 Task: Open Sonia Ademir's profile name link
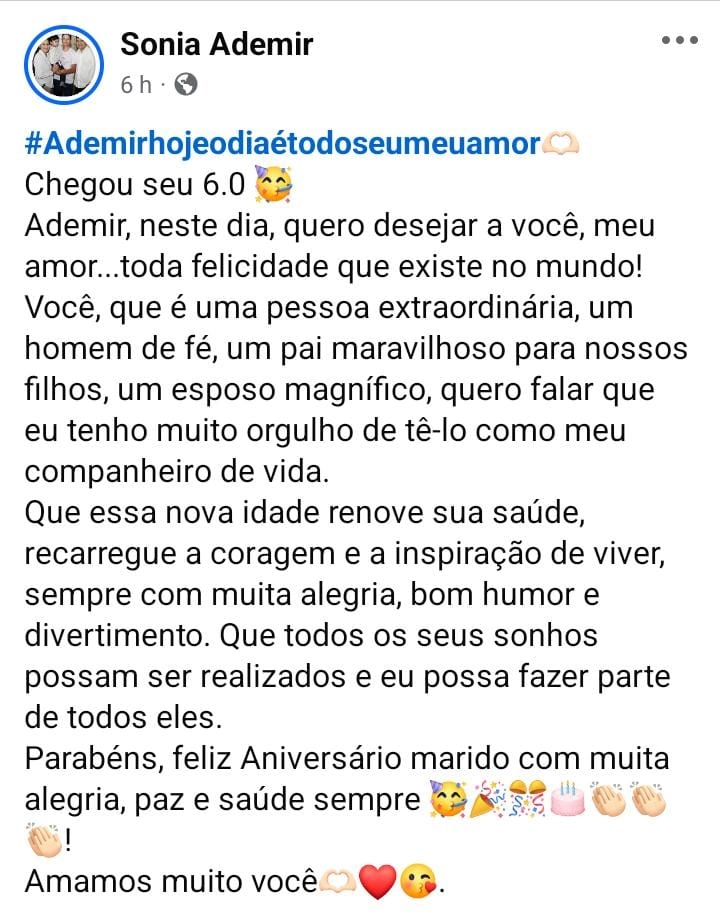(216, 44)
